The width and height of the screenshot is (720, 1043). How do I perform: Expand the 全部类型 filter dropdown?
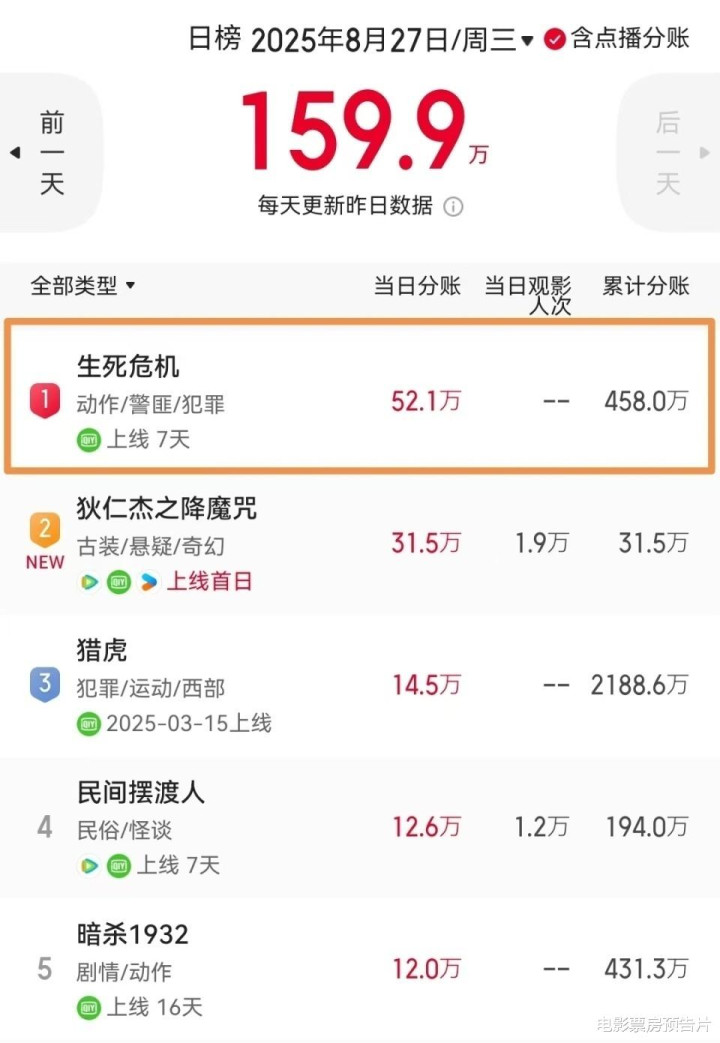coord(82,286)
